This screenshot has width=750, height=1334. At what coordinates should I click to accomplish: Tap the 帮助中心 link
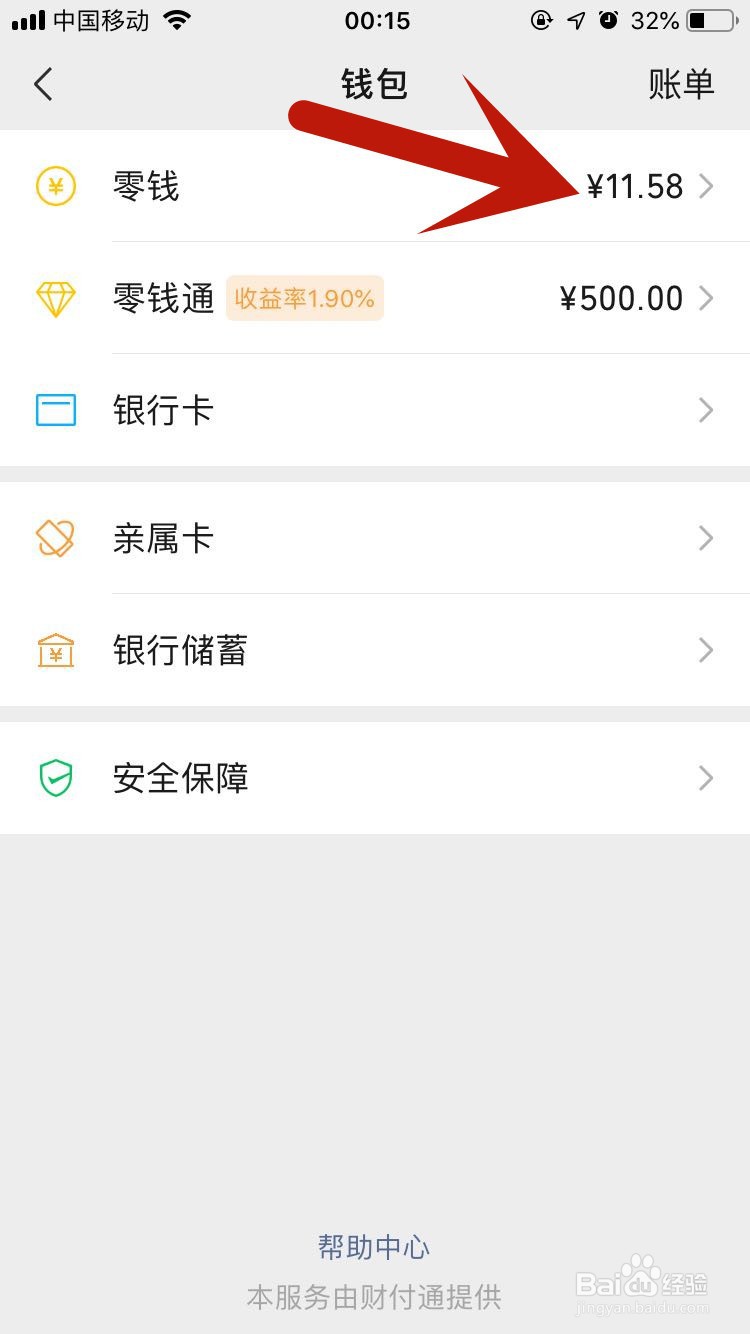pos(374,1247)
